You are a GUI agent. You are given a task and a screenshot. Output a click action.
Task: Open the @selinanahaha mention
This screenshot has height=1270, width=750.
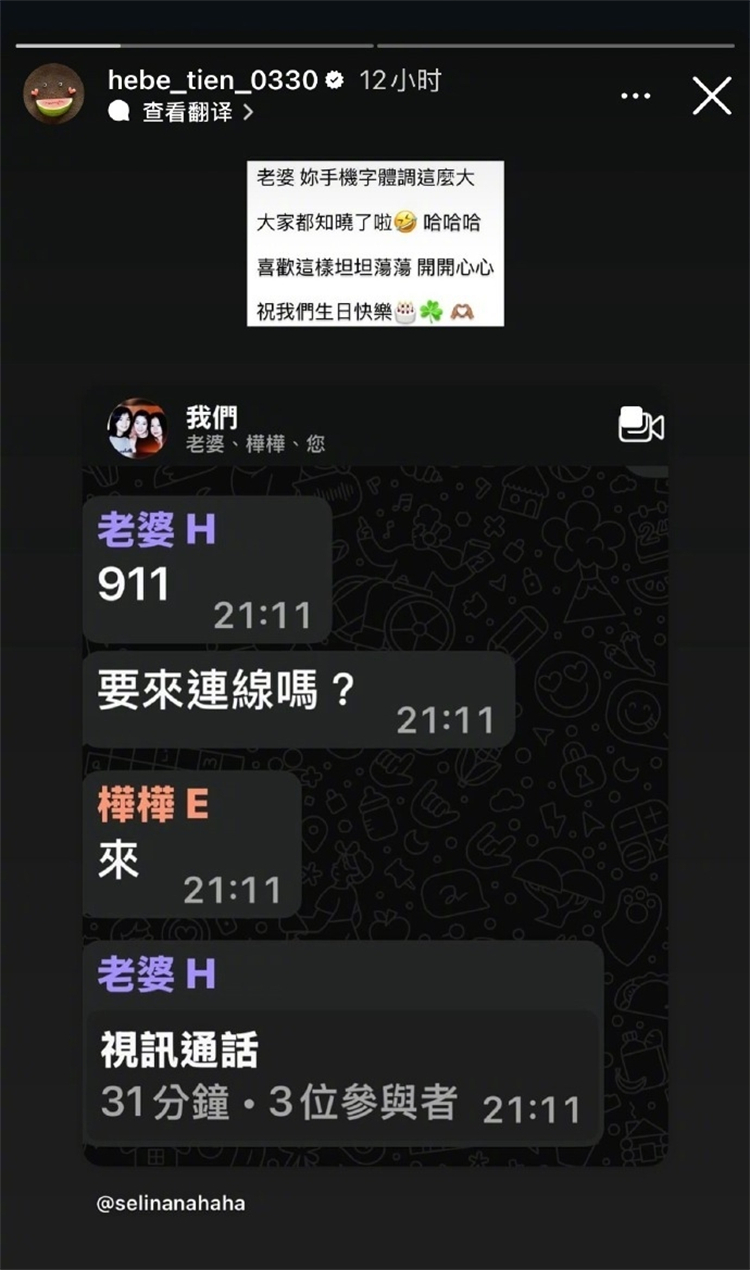tap(170, 1204)
